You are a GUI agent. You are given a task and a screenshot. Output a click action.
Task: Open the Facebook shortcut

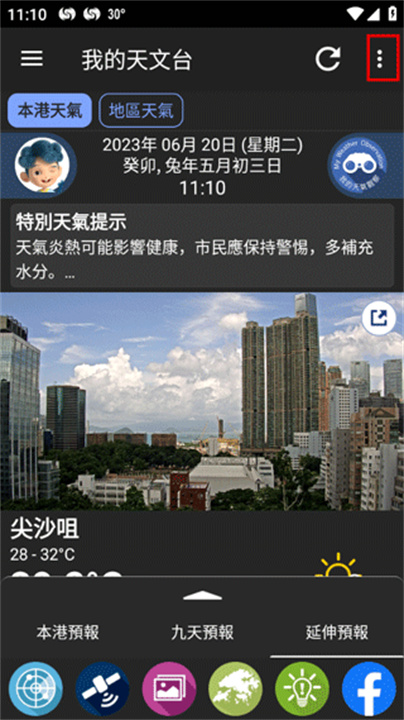[x=369, y=690]
